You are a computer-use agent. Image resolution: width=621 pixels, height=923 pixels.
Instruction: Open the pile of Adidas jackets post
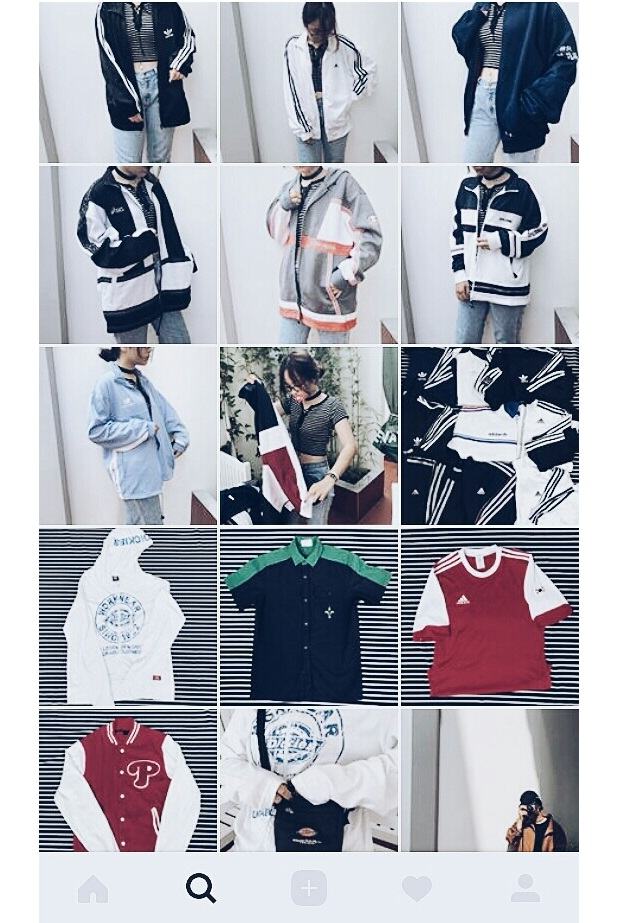(x=490, y=436)
